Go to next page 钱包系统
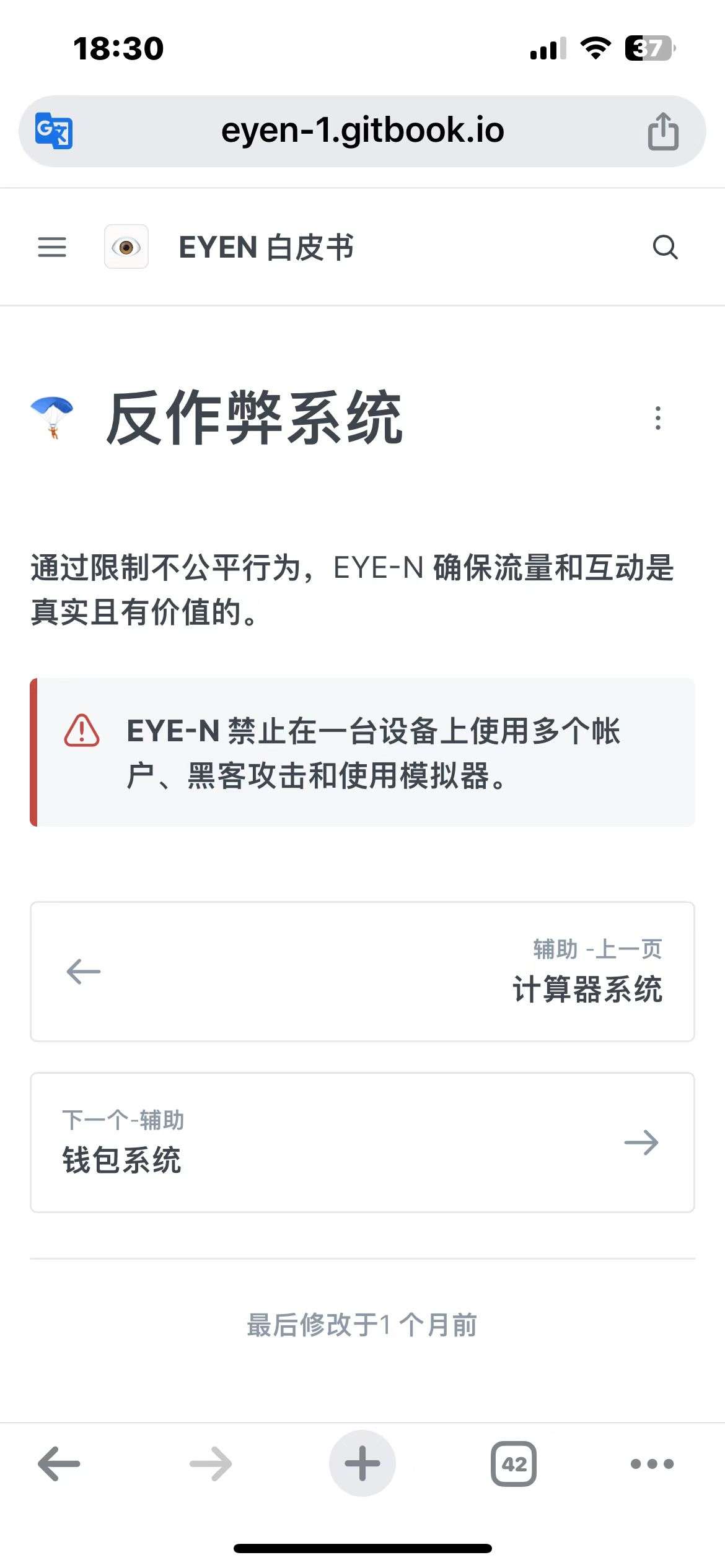 [x=362, y=1143]
